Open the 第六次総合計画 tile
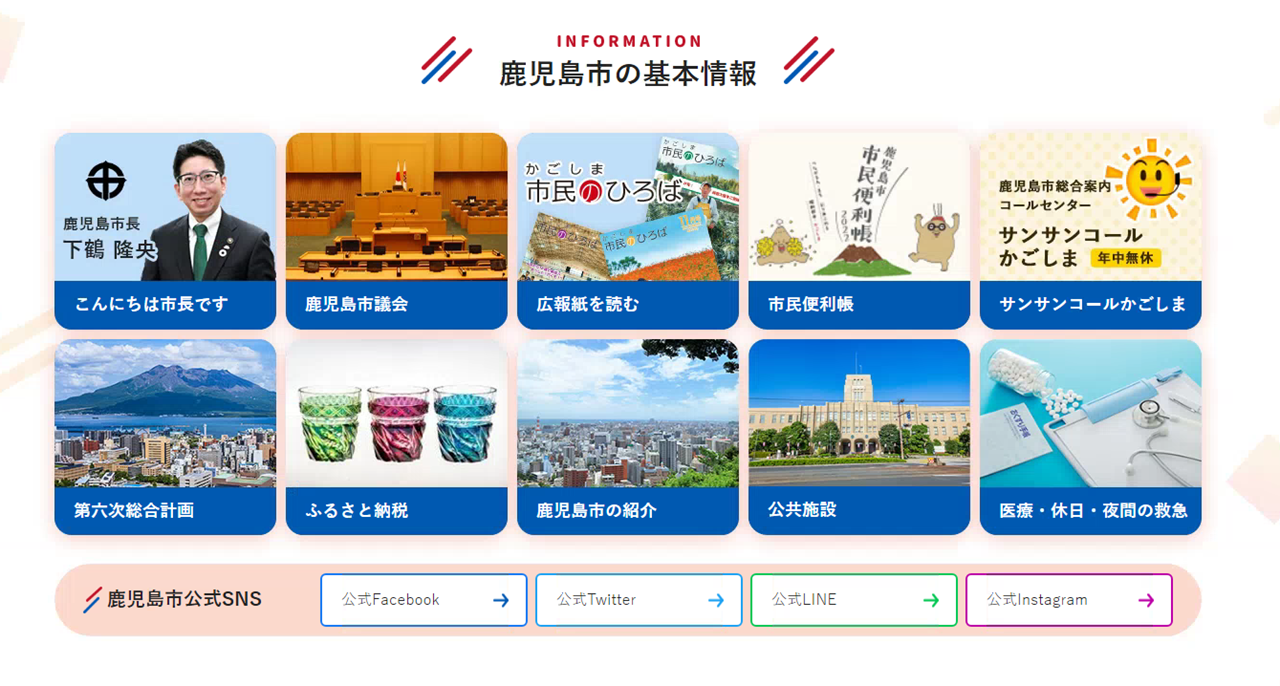Viewport: 1280px width, 686px height. coord(165,437)
